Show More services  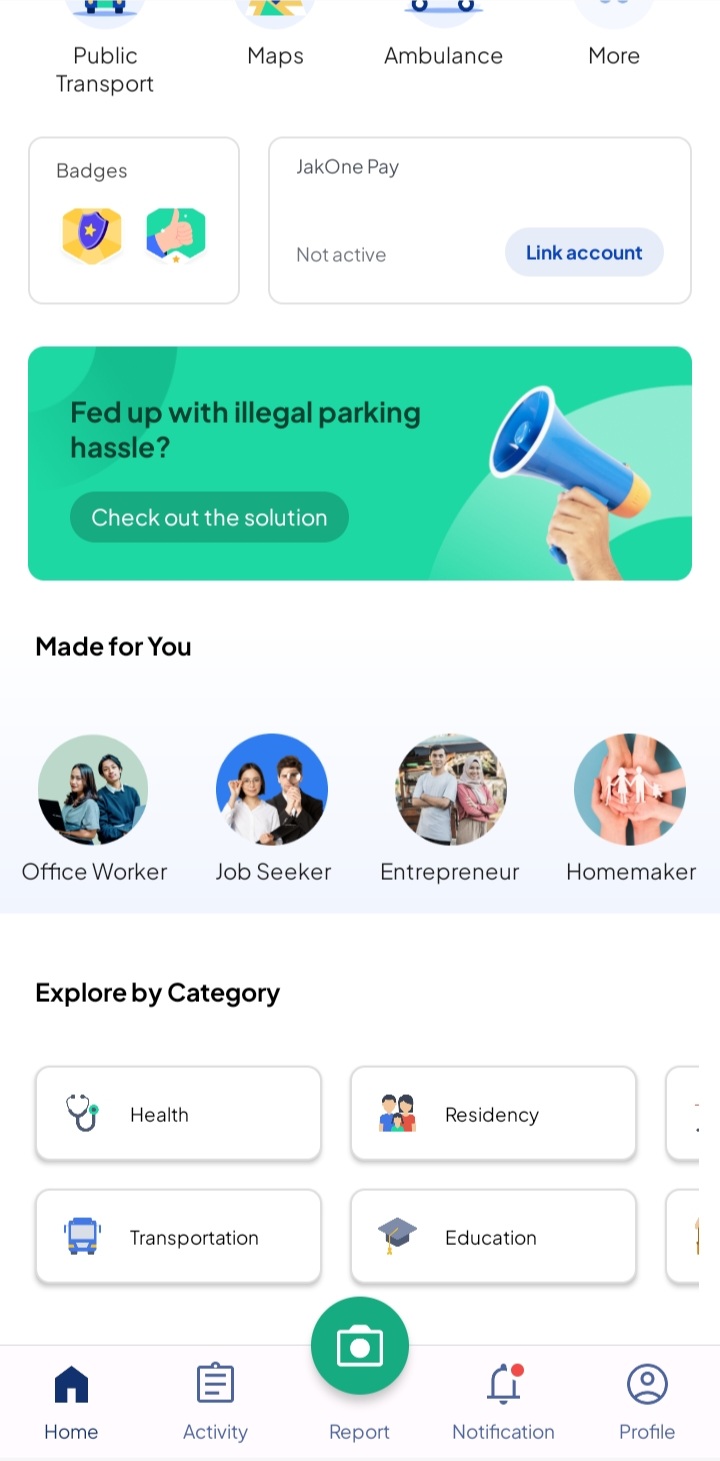pyautogui.click(x=613, y=45)
